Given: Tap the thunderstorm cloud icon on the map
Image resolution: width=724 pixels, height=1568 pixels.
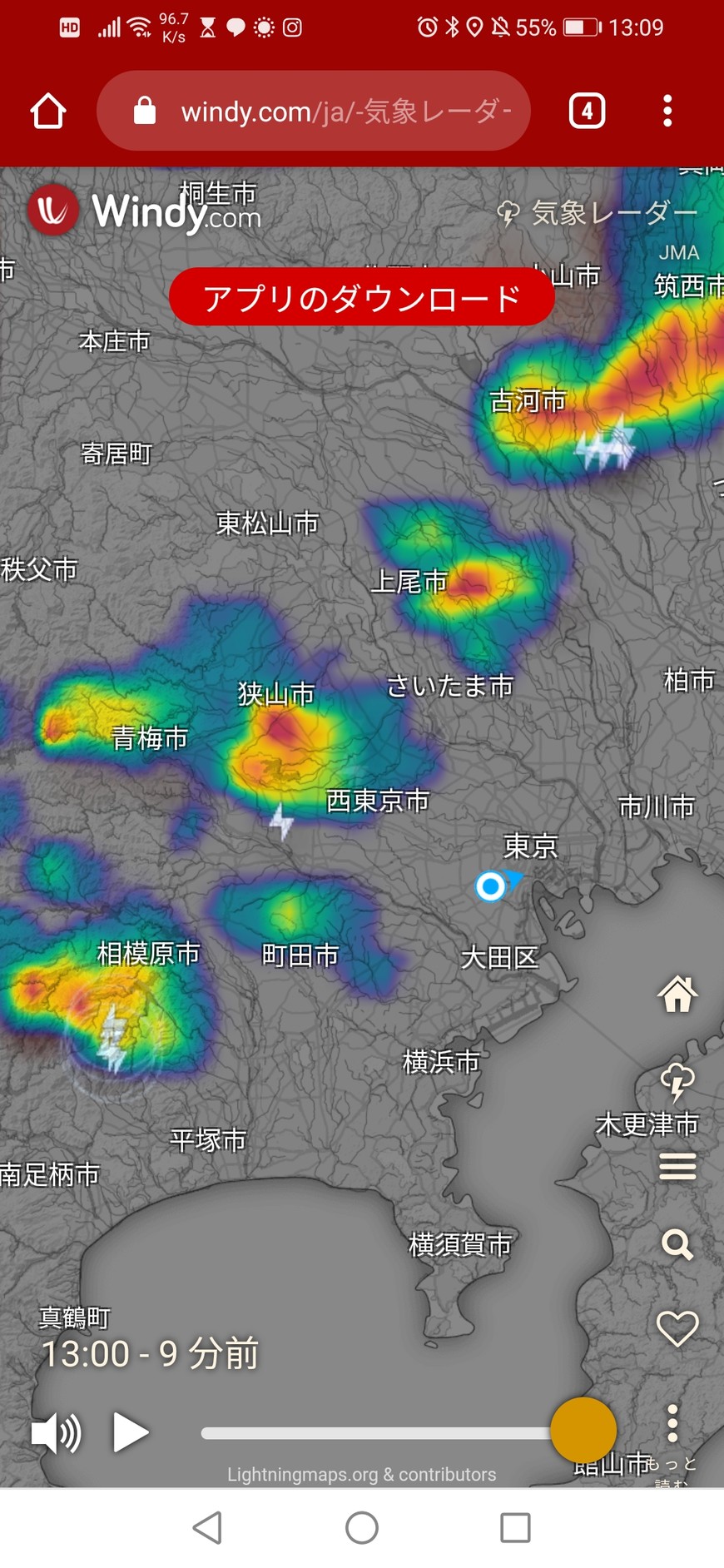Looking at the screenshot, I should 677,1081.
